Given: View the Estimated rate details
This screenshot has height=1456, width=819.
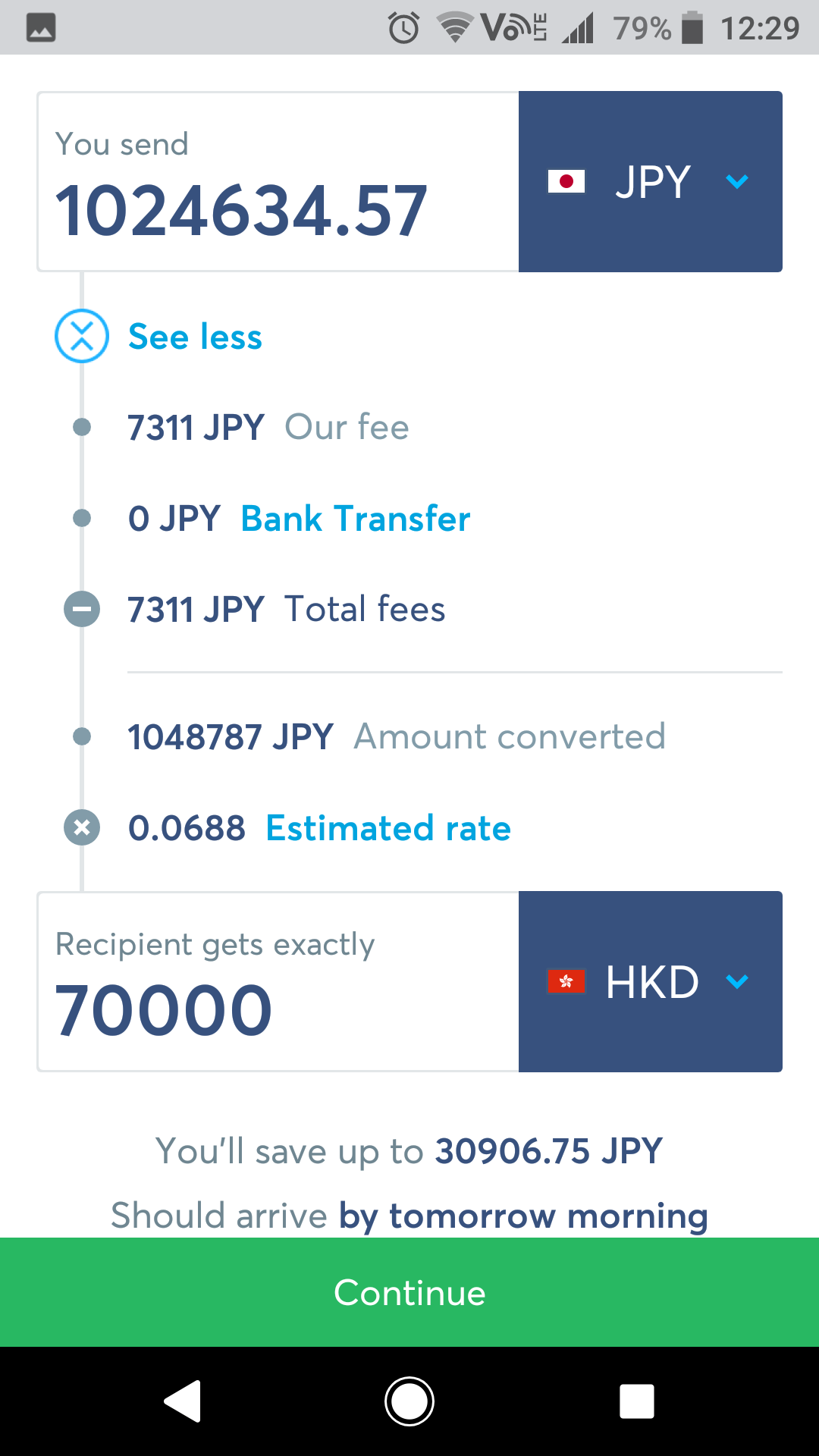Looking at the screenshot, I should tap(388, 828).
